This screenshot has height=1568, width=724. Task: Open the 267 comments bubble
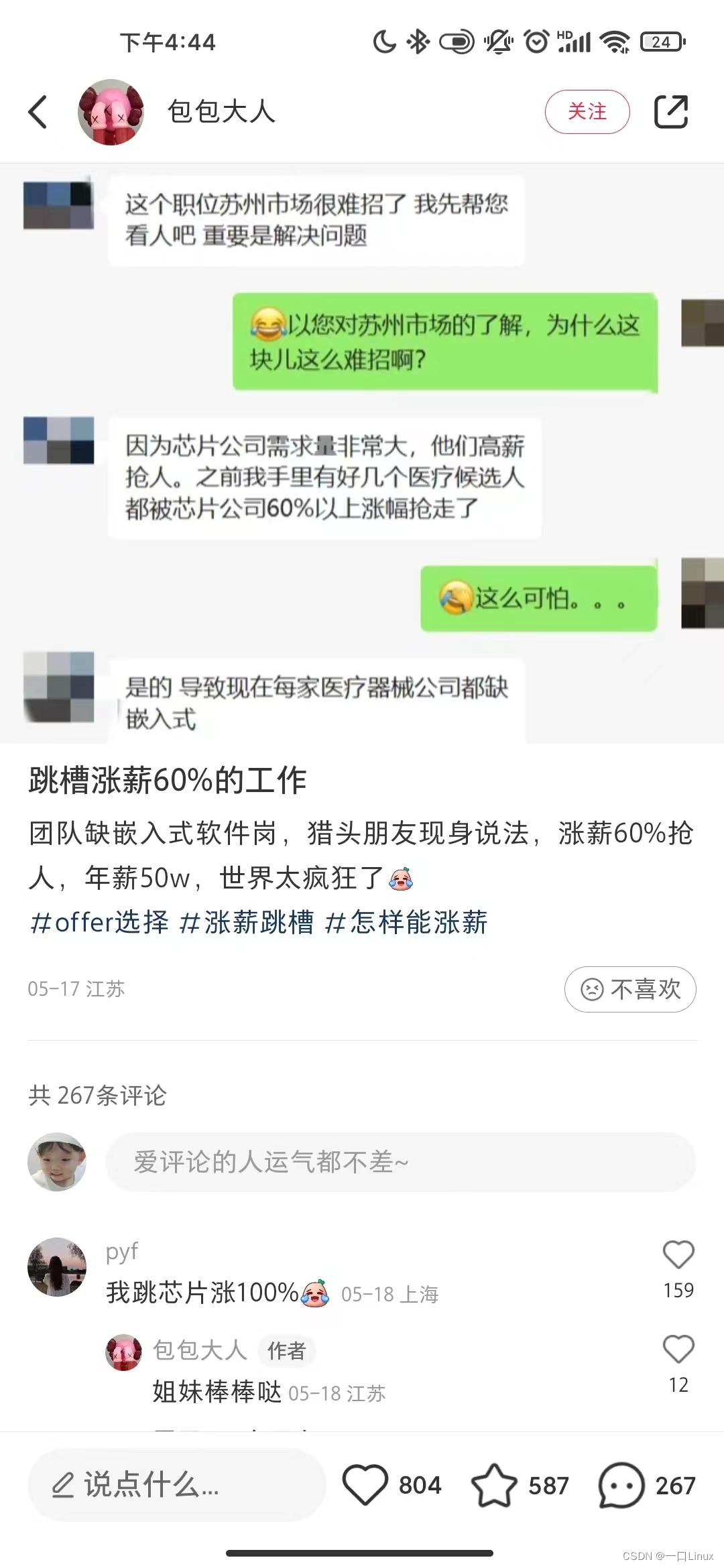click(x=621, y=1485)
